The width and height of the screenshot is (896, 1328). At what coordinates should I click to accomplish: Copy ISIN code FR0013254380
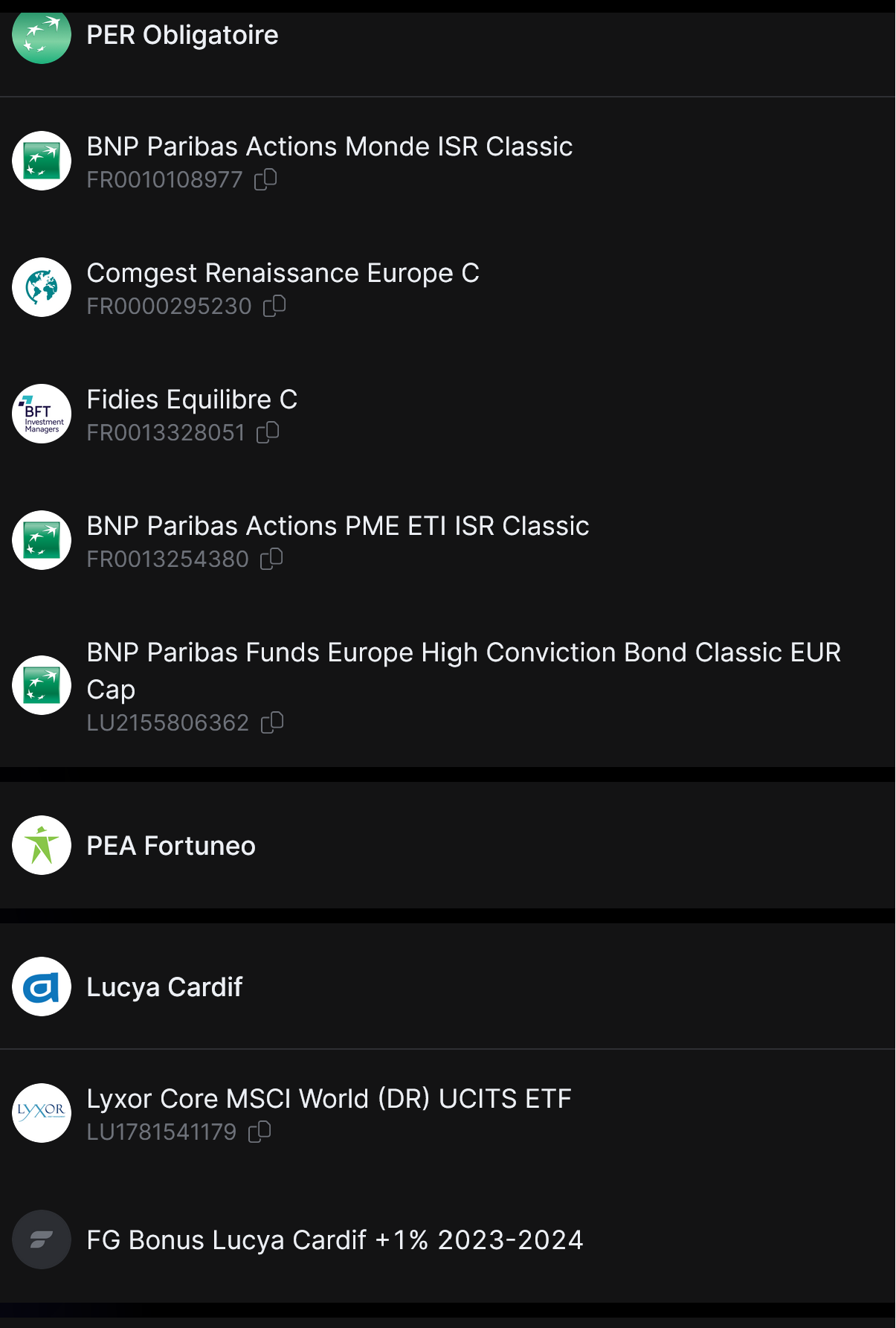271,559
